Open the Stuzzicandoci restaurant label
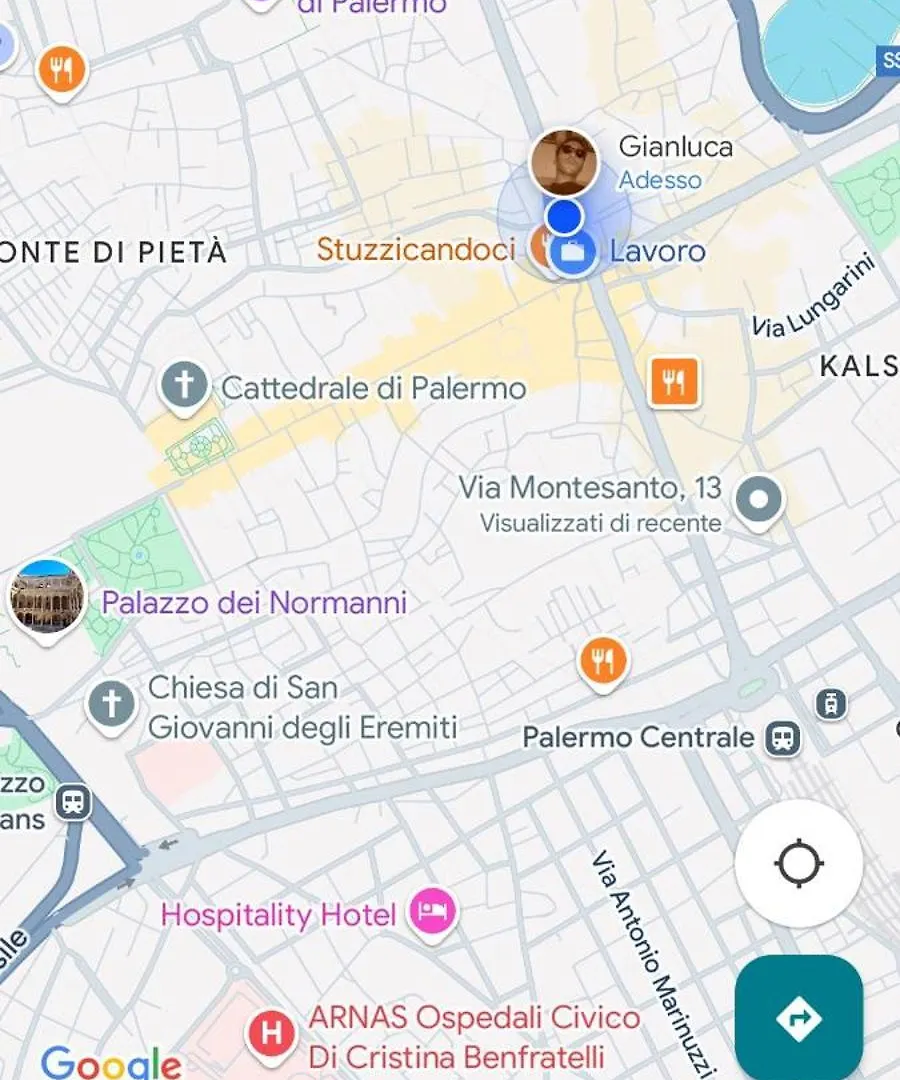Viewport: 900px width, 1080px height. tap(415, 250)
